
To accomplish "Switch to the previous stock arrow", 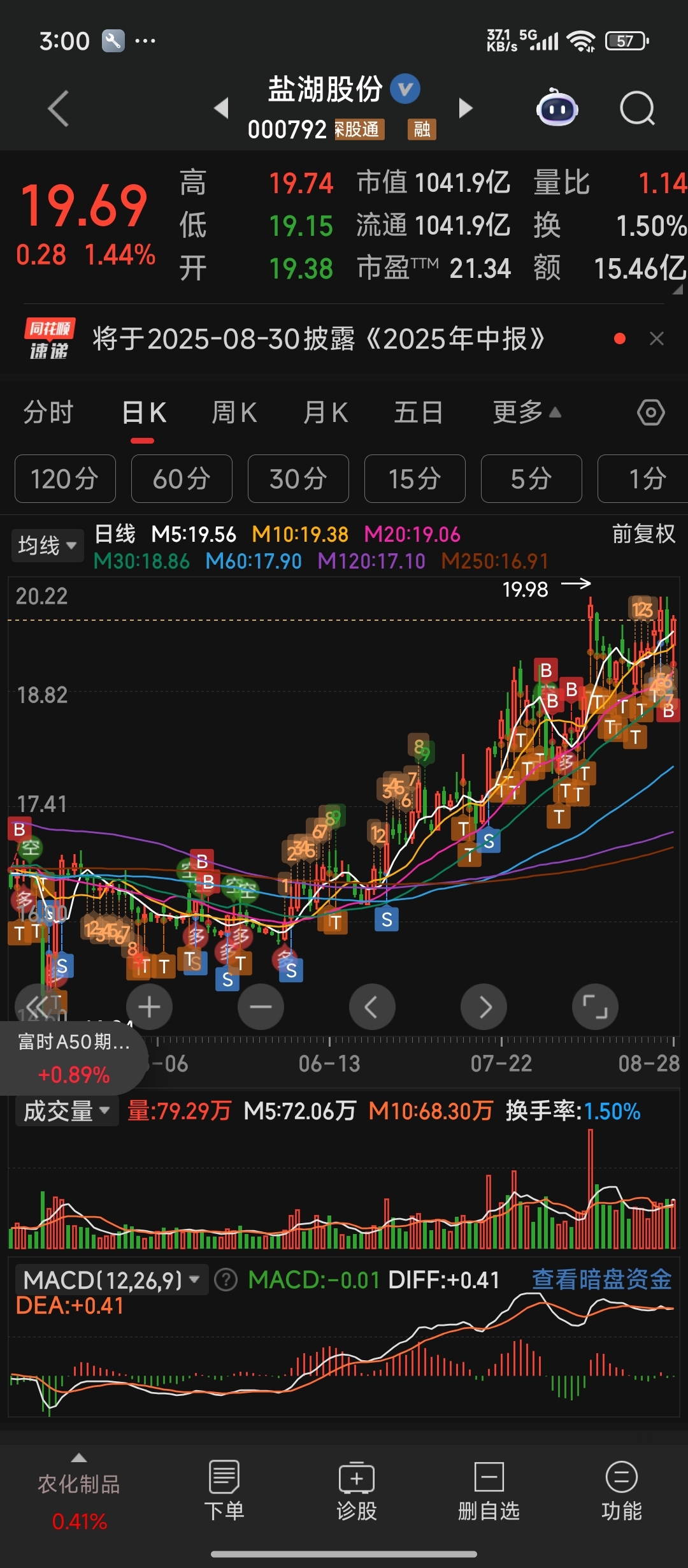I will (x=221, y=108).
